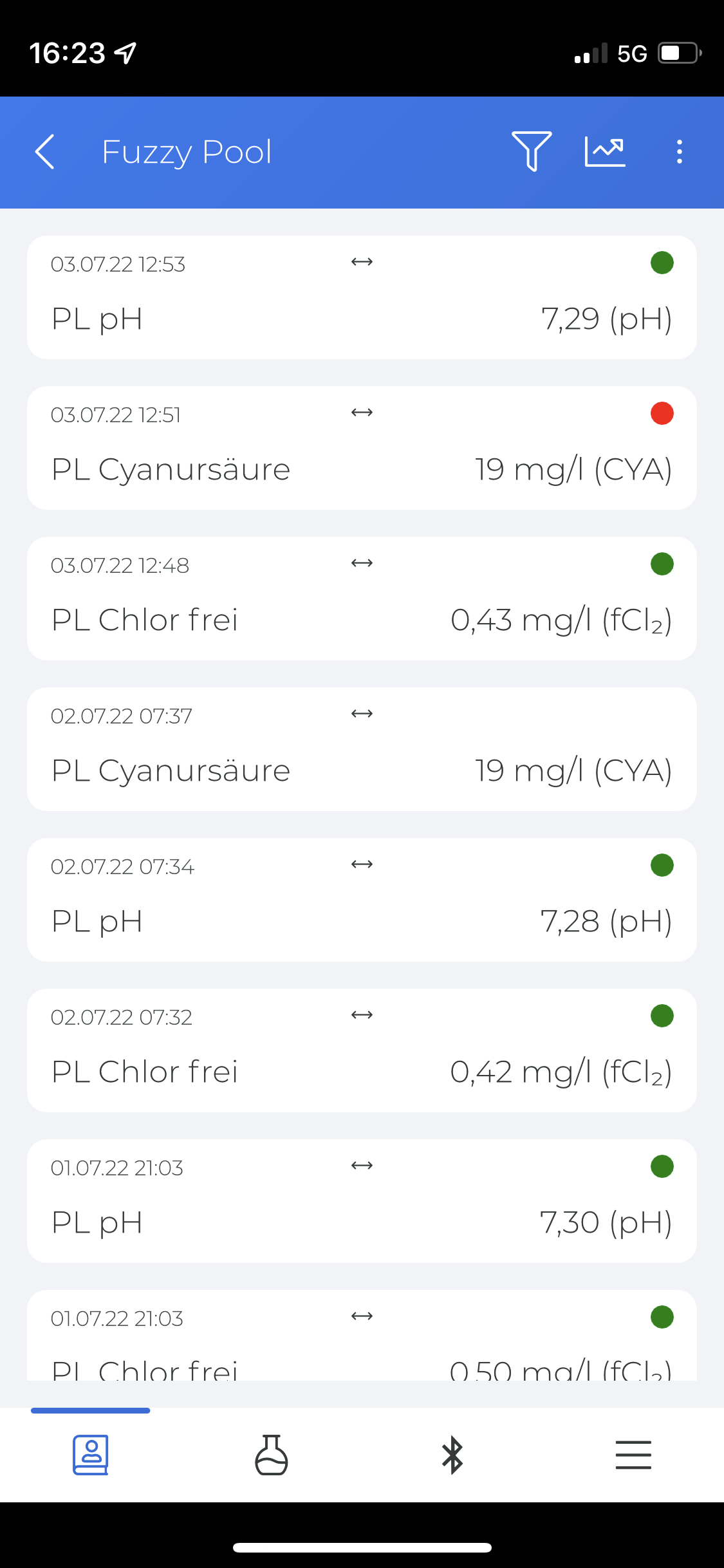Open Chlor frei 0,50 mg/l reading
The width and height of the screenshot is (724, 1568).
[x=362, y=1339]
